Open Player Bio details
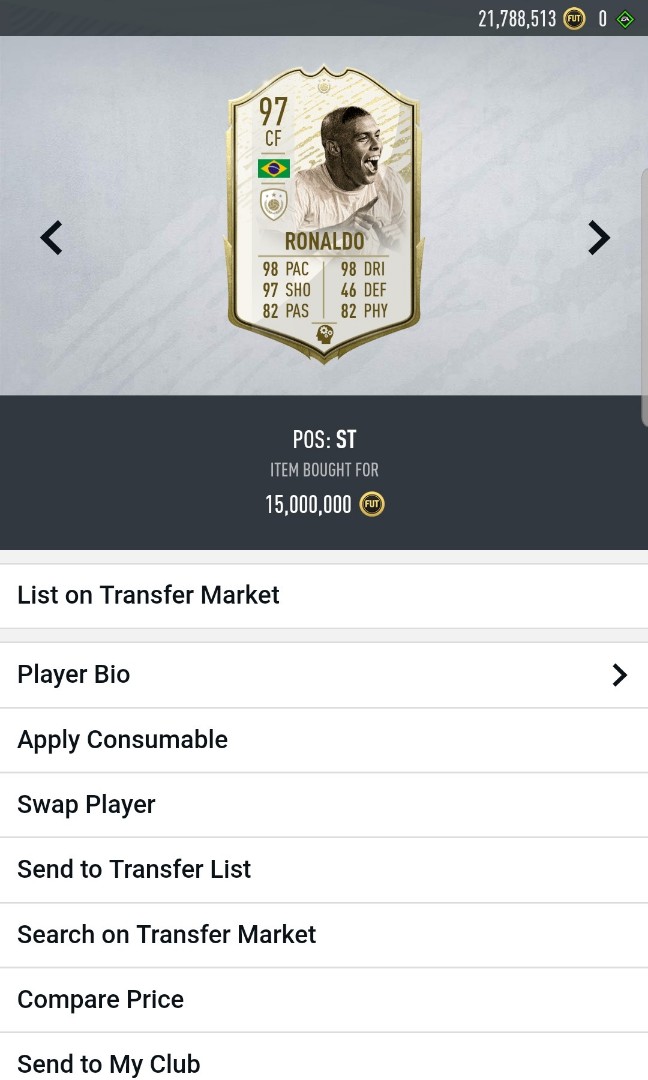This screenshot has width=648, height=1080. pos(324,675)
